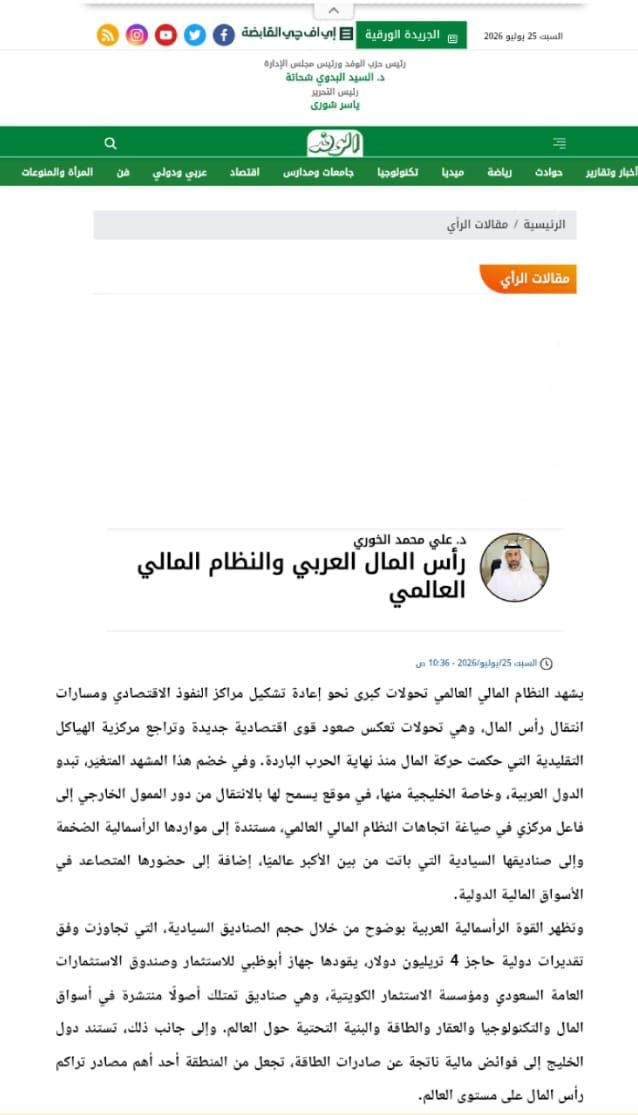Viewport: 638px width, 1115px height.
Task: Visit the Facebook page
Action: [x=223, y=34]
